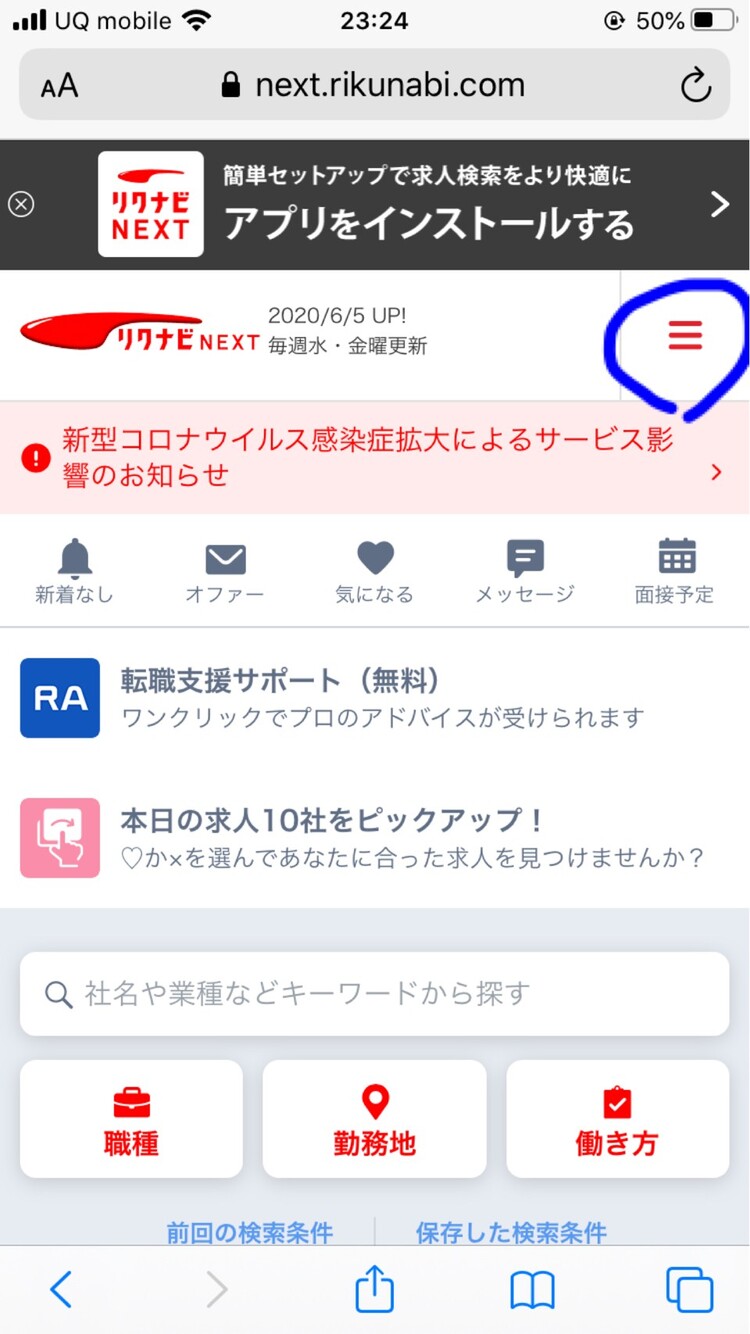
Task: Open アプリをインストールする banner
Action: click(430, 205)
